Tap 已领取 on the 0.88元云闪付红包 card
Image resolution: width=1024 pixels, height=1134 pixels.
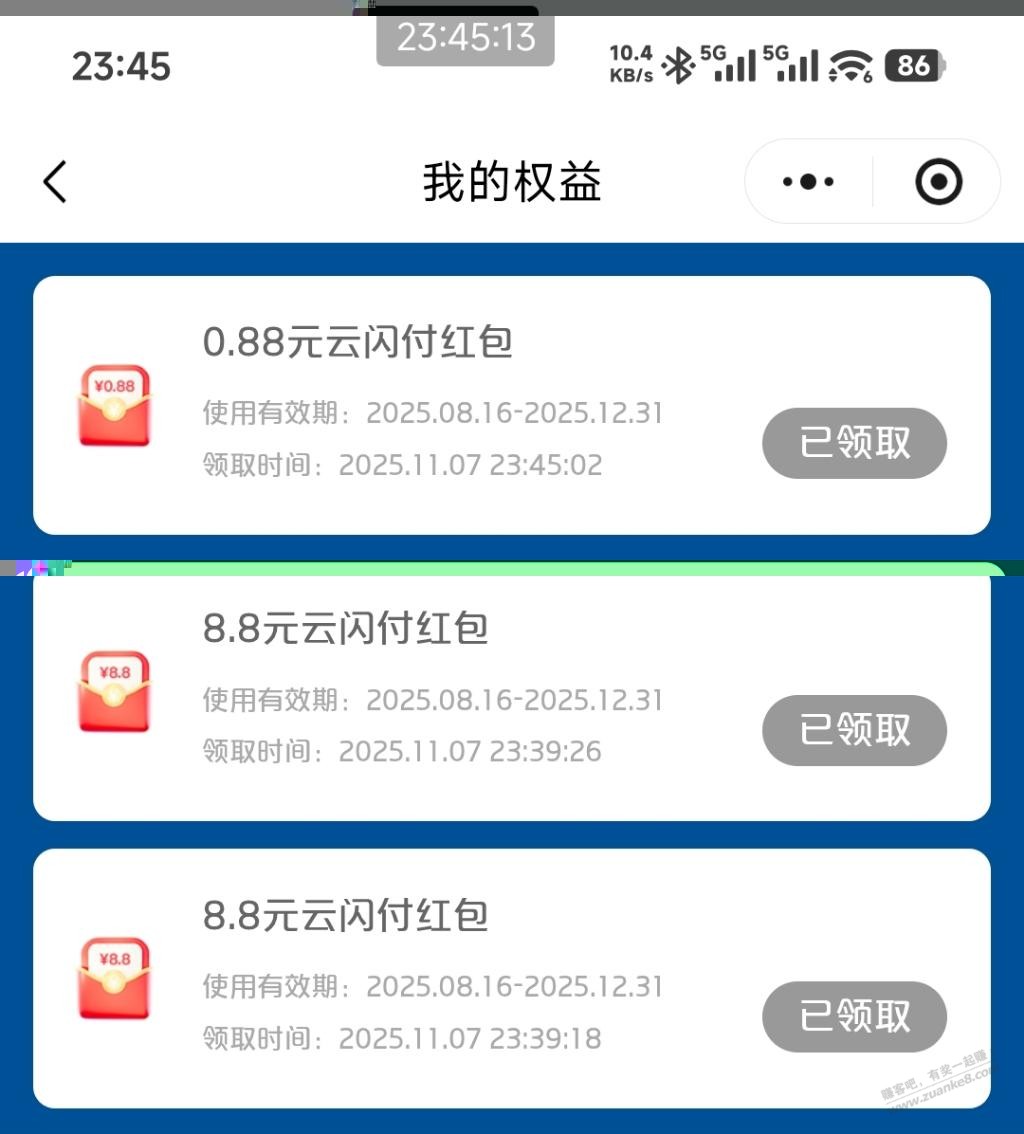(854, 443)
